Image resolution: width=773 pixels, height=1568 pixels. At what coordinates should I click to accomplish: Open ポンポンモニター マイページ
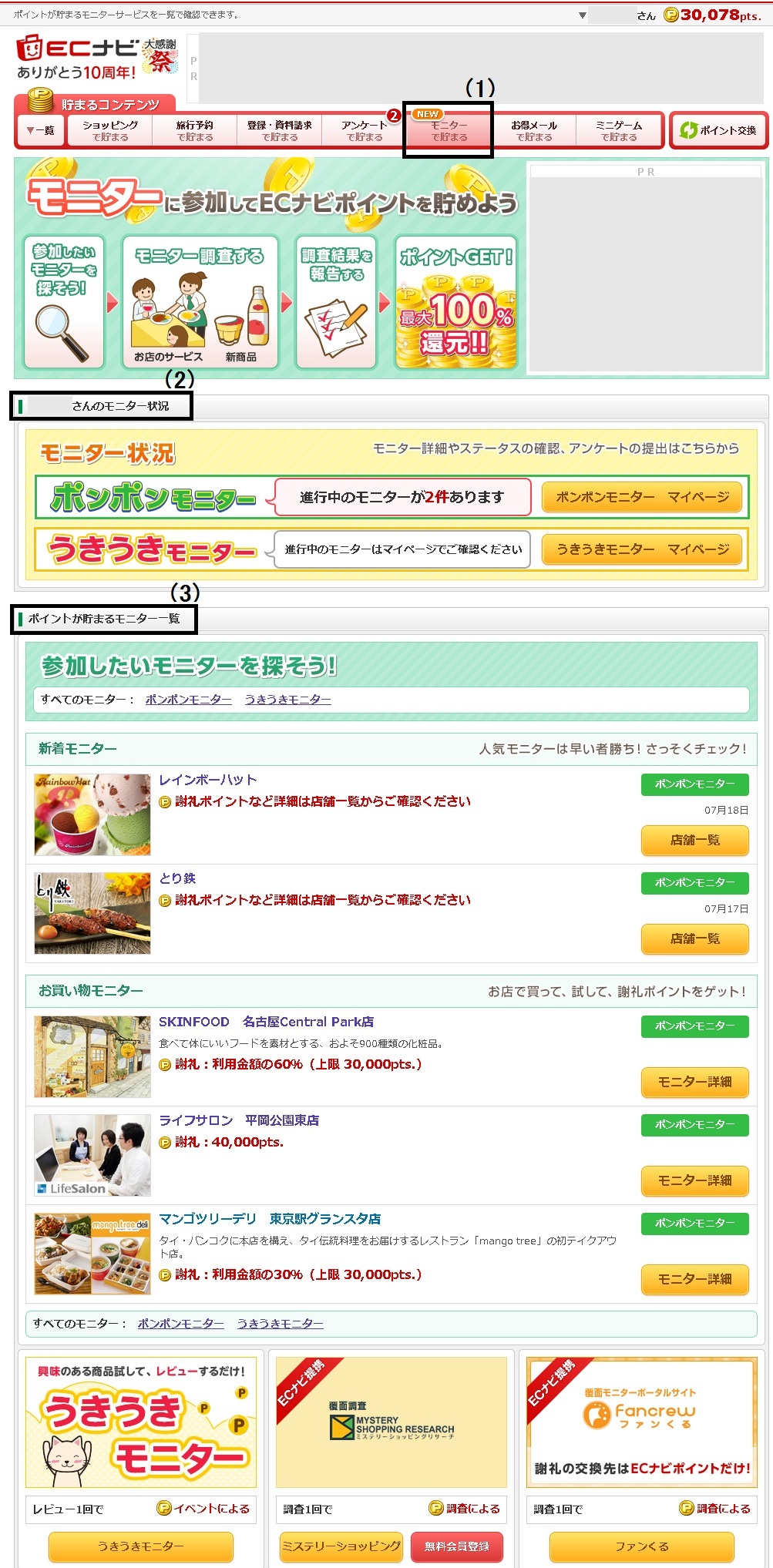point(641,498)
